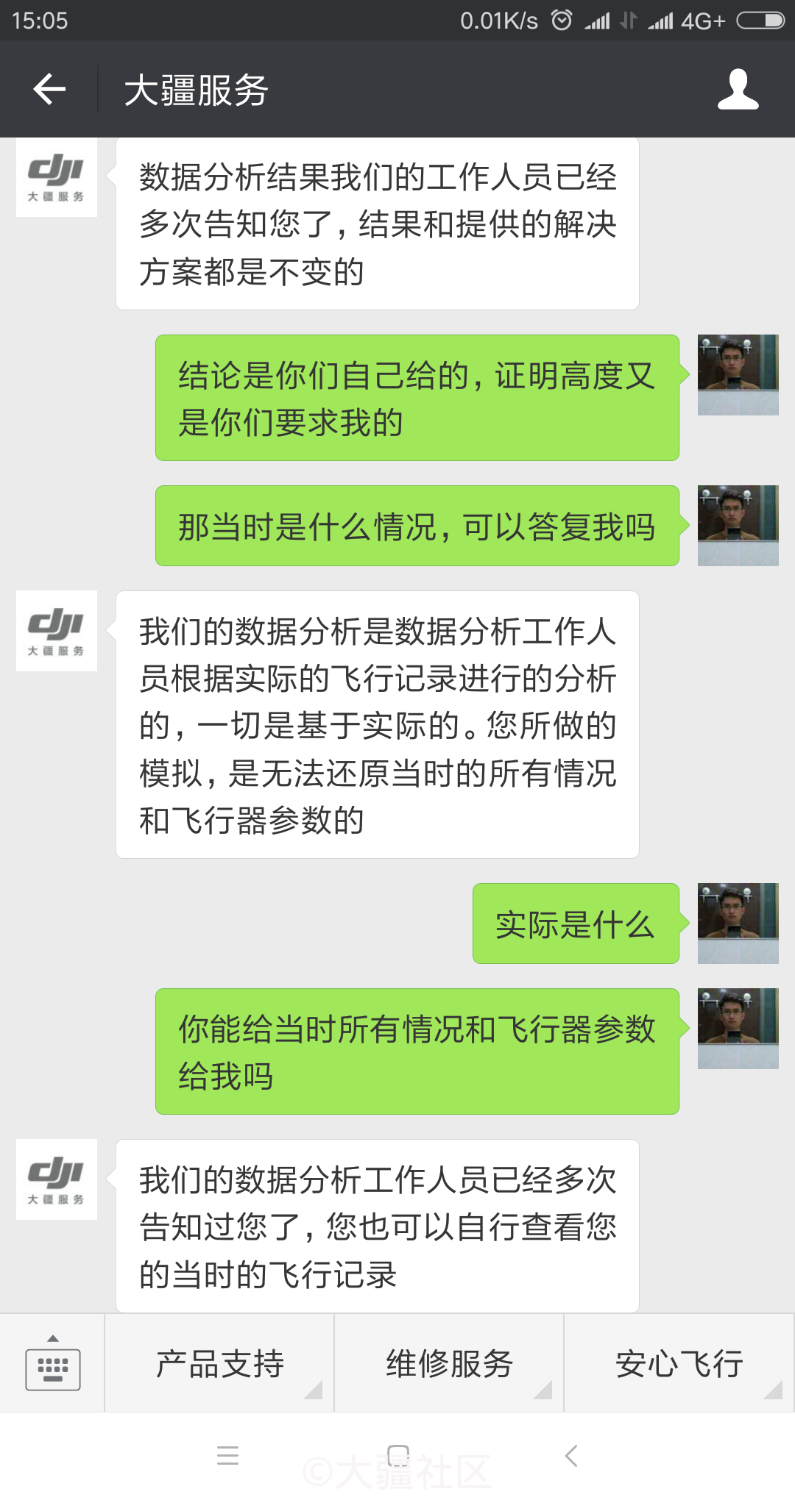Open the 维修服务 menu

pyautogui.click(x=449, y=1364)
